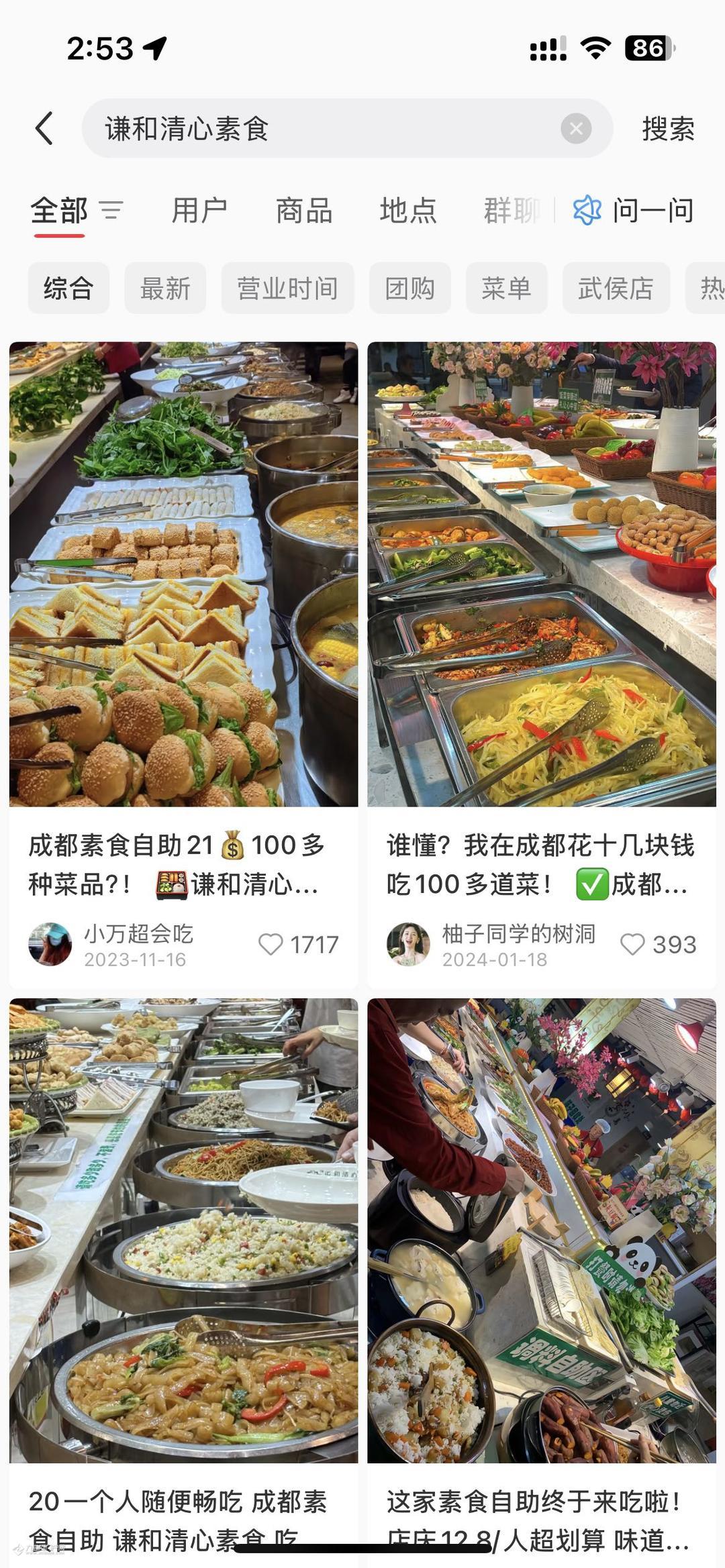Select the 最新 filter chip

165,289
